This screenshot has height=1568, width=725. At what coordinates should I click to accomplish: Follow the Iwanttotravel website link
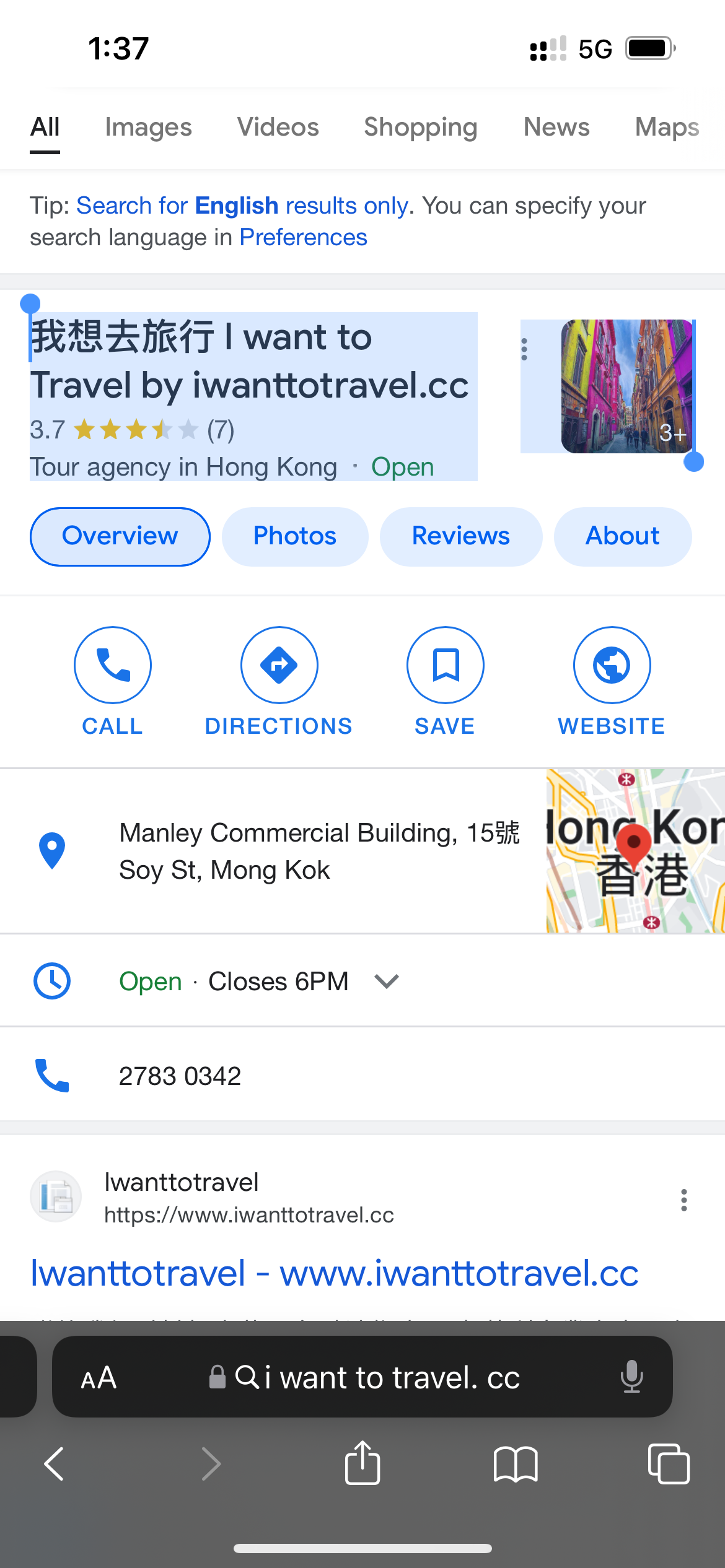pos(333,1273)
